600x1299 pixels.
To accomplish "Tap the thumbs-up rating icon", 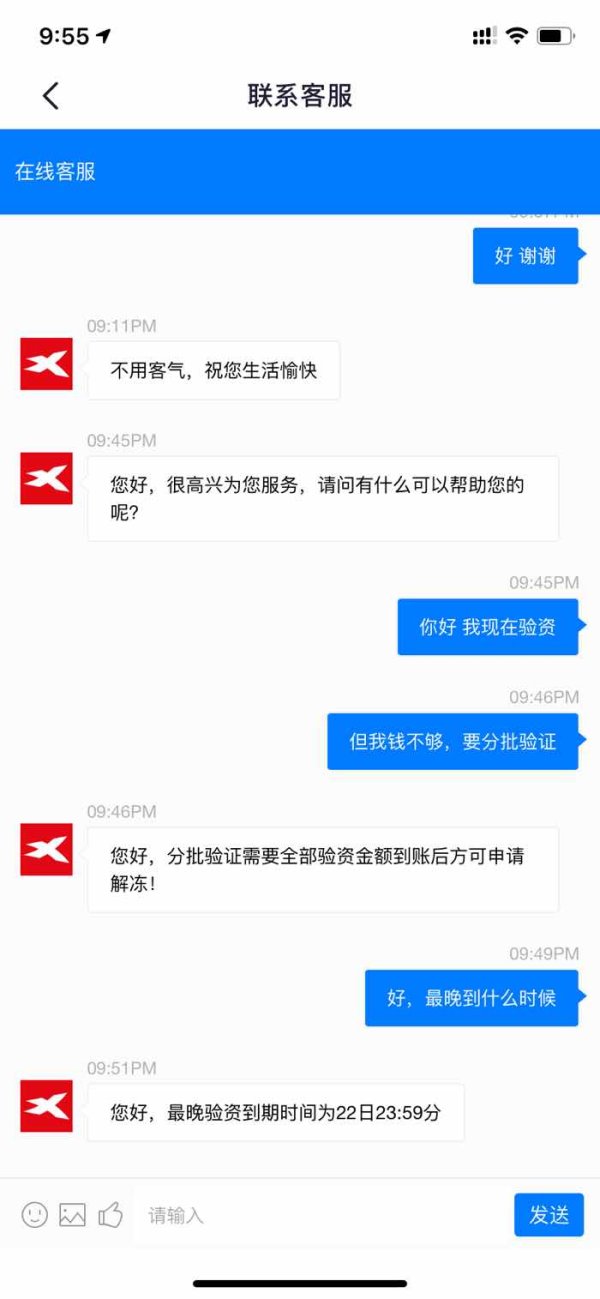I will [110, 1215].
